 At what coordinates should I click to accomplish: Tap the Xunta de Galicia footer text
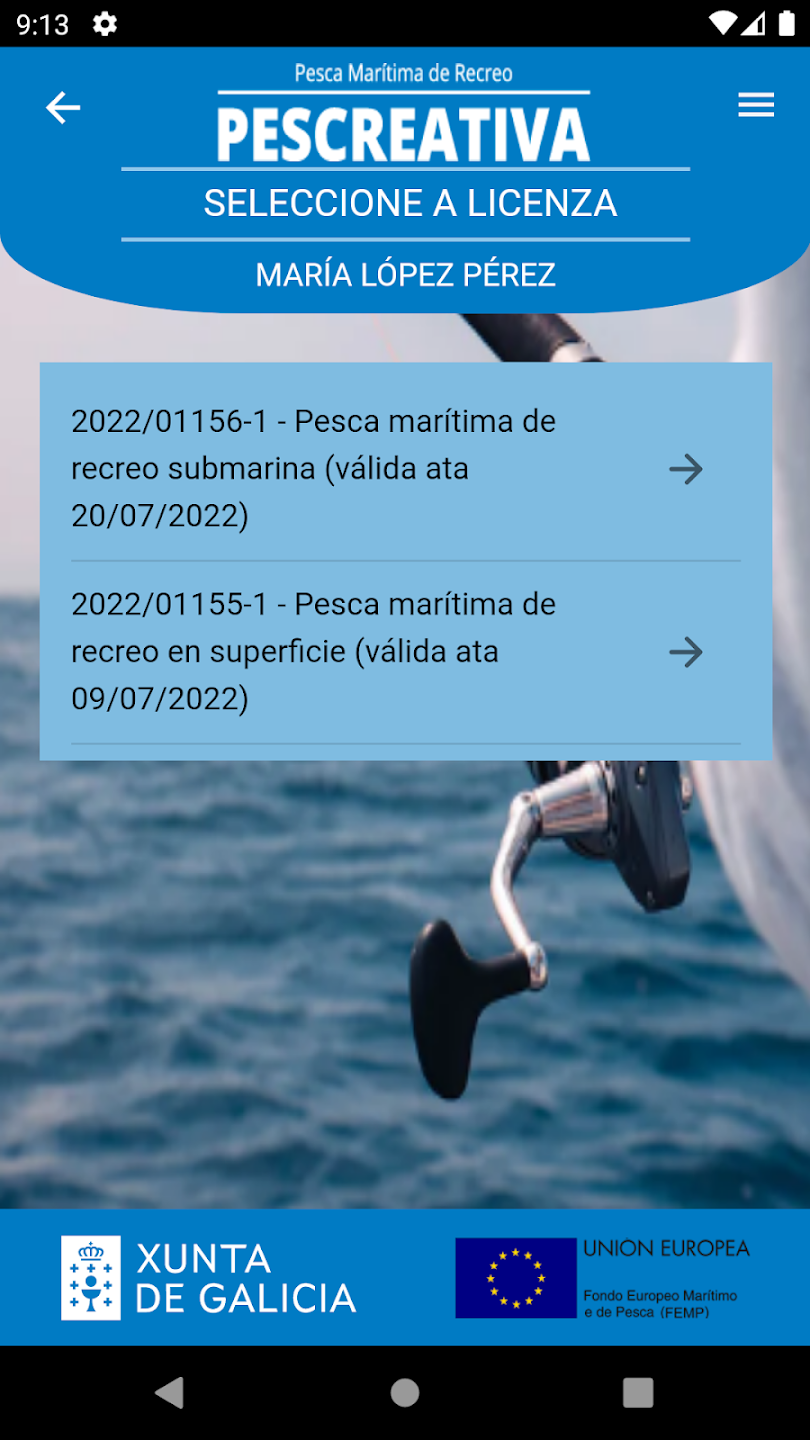(243, 1276)
